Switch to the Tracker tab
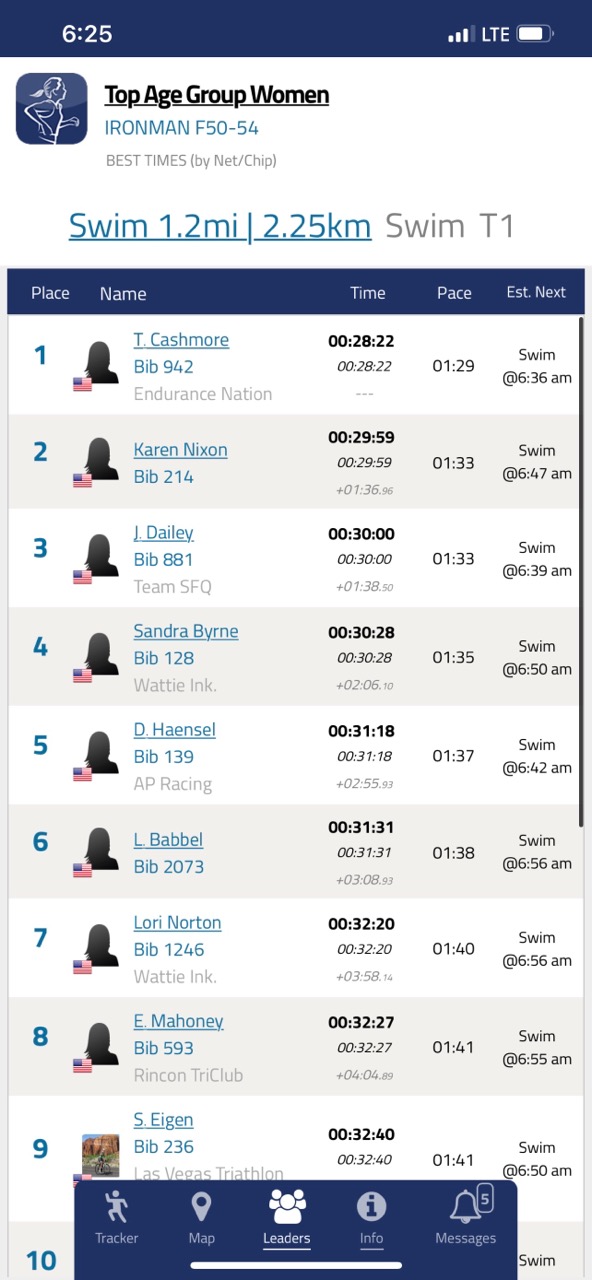Image resolution: width=592 pixels, height=1280 pixels. click(x=116, y=1217)
